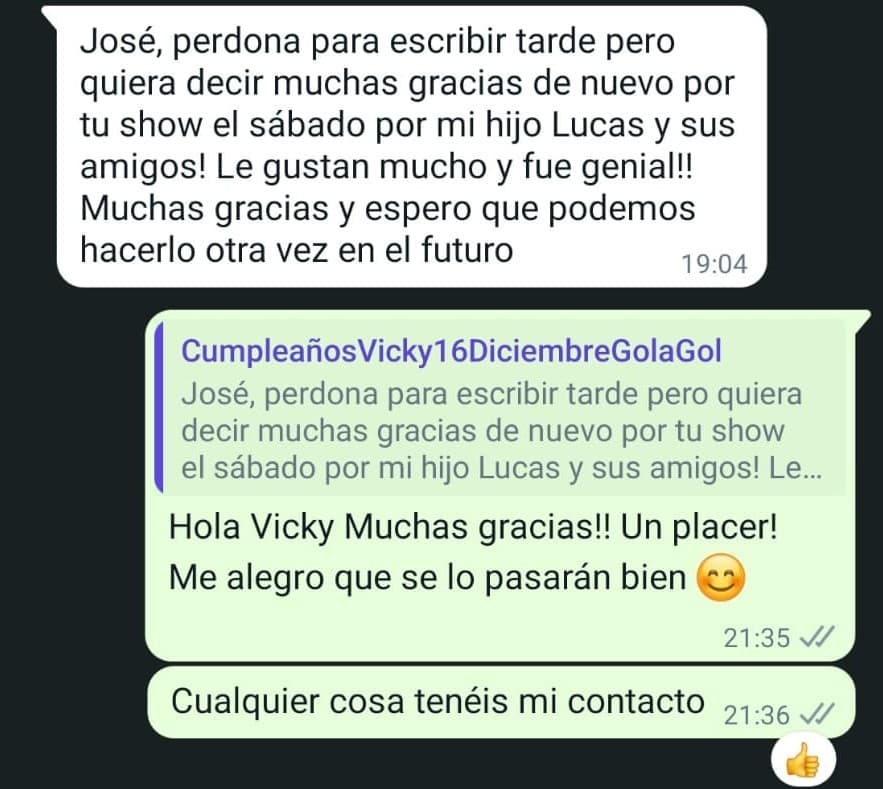The width and height of the screenshot is (883, 789).
Task: Open the thumbs-up reaction on last message
Action: [x=801, y=765]
